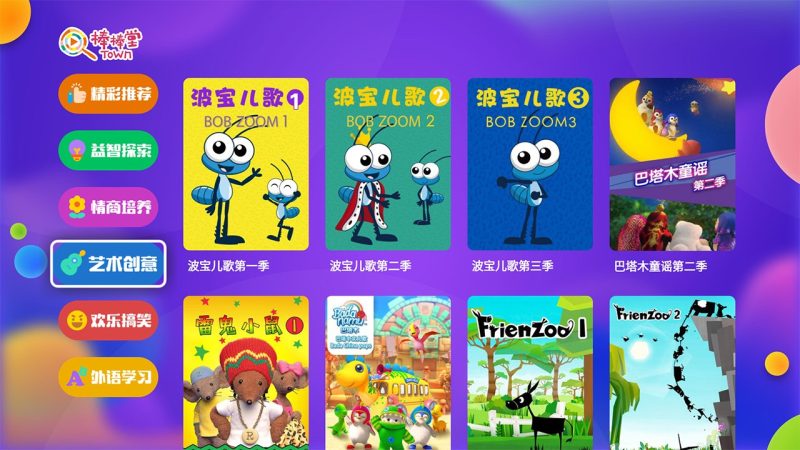This screenshot has width=800, height=450.
Task: Open 巴塔木童谣第二季 card
Action: tap(672, 164)
